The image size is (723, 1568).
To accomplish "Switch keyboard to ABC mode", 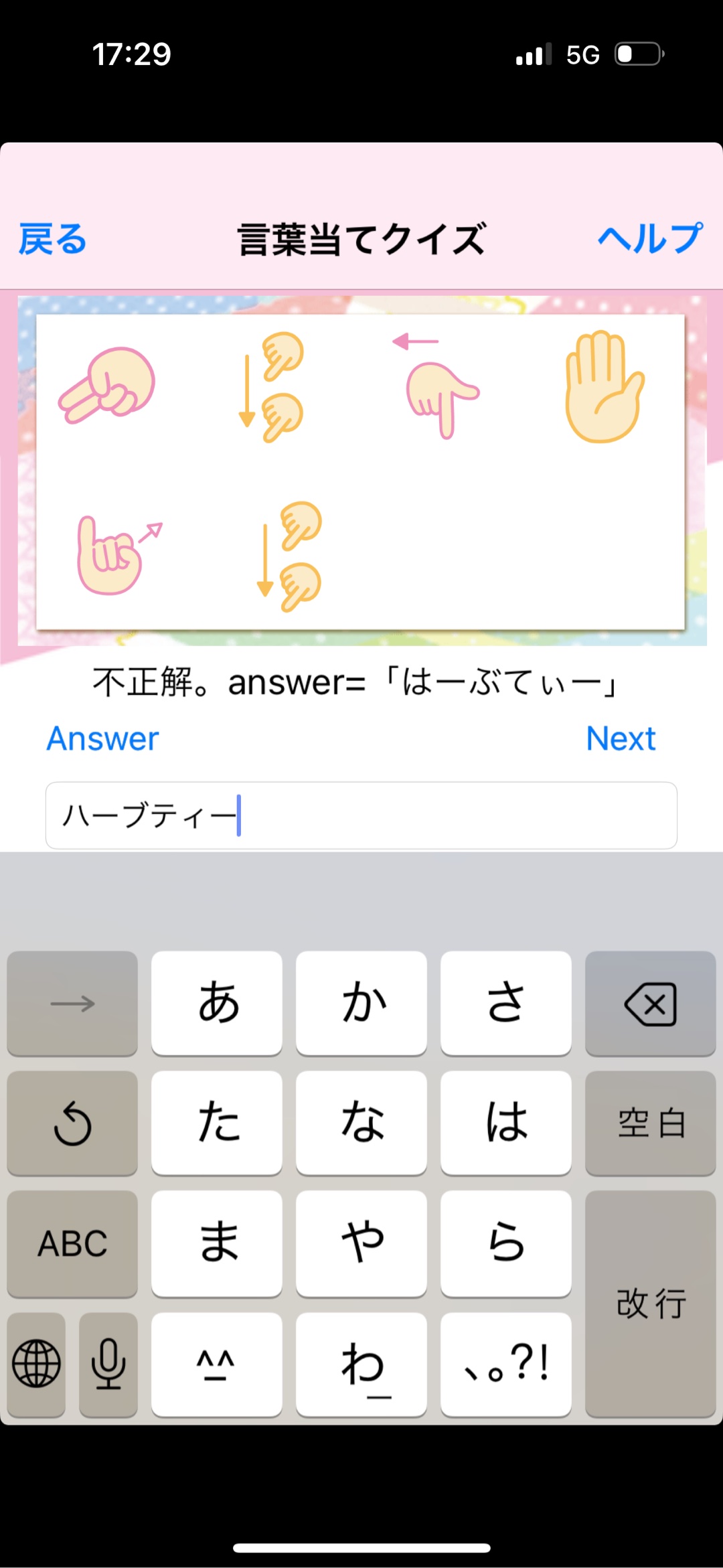I will pos(72,1243).
